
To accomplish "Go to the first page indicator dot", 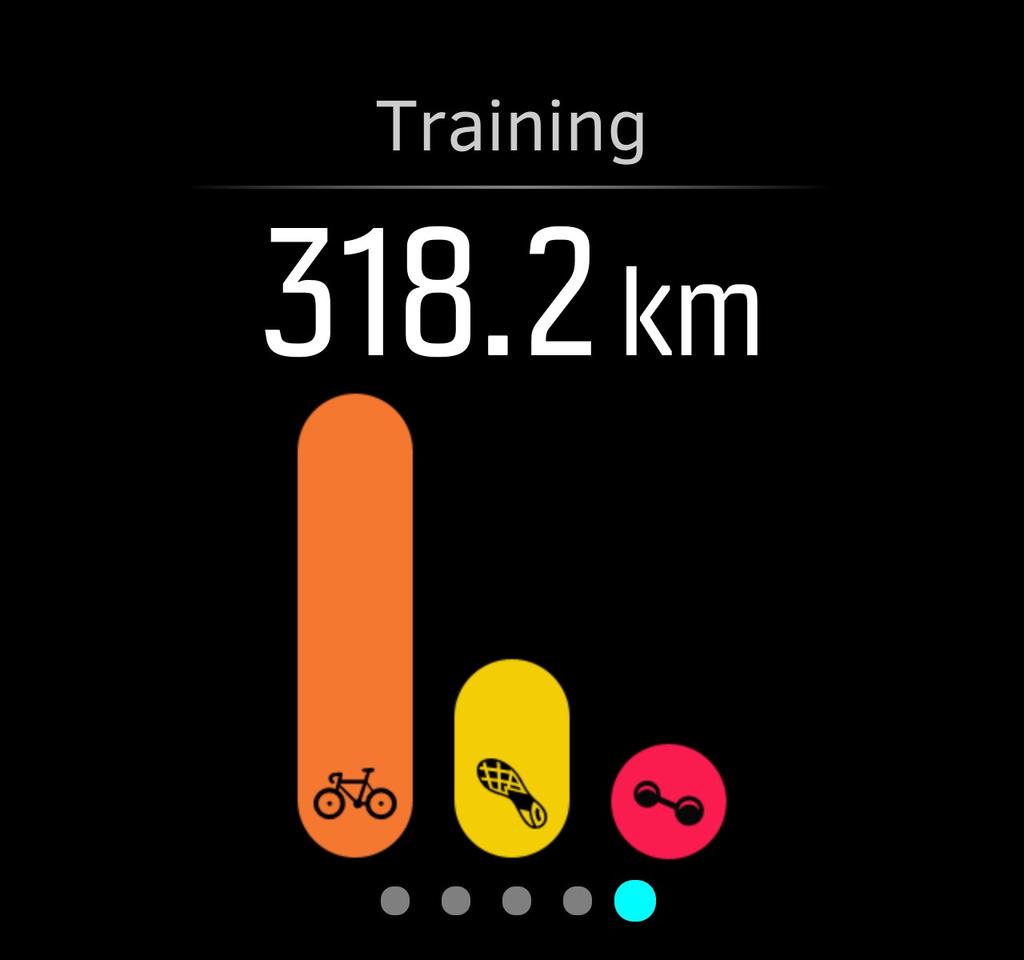I will point(395,900).
